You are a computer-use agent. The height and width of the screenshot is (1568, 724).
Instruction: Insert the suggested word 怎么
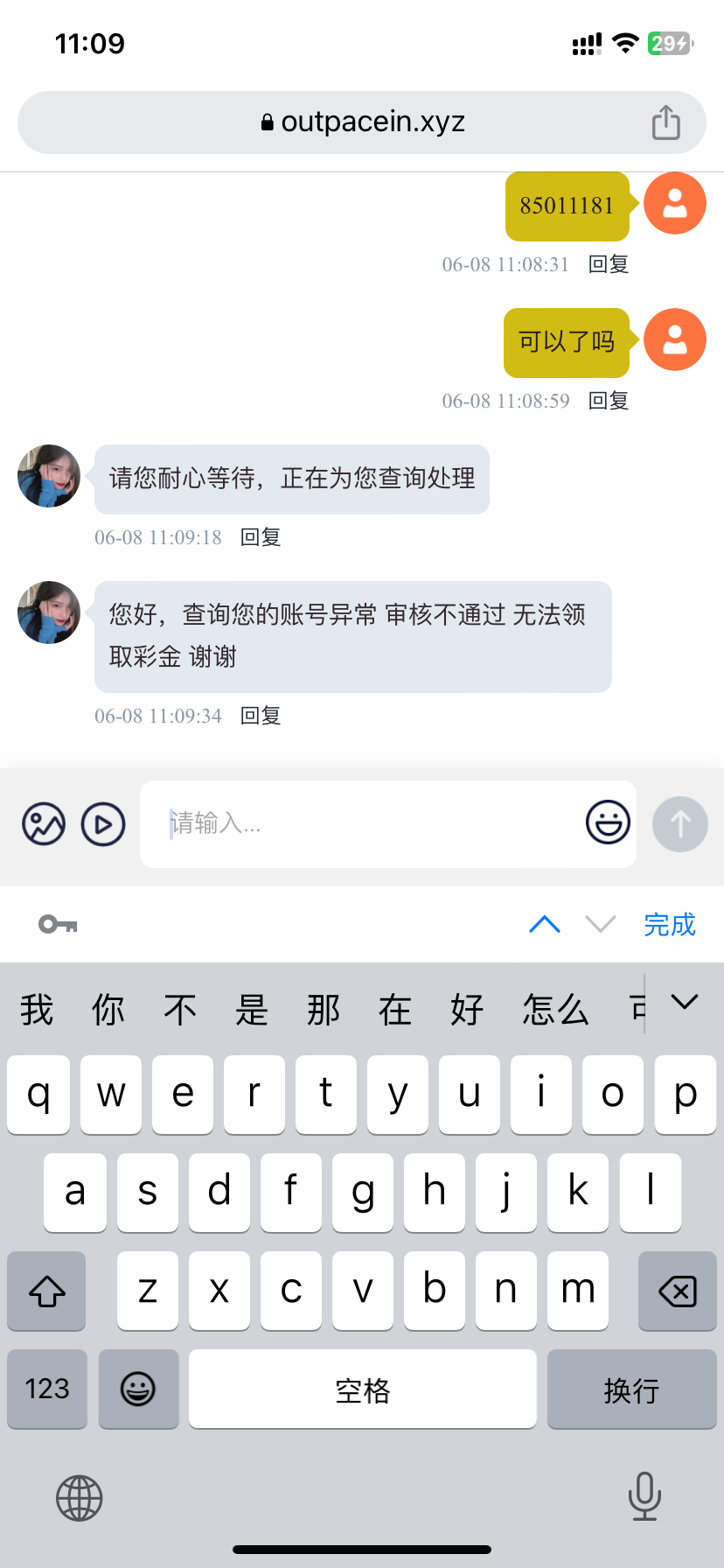[x=555, y=1010]
